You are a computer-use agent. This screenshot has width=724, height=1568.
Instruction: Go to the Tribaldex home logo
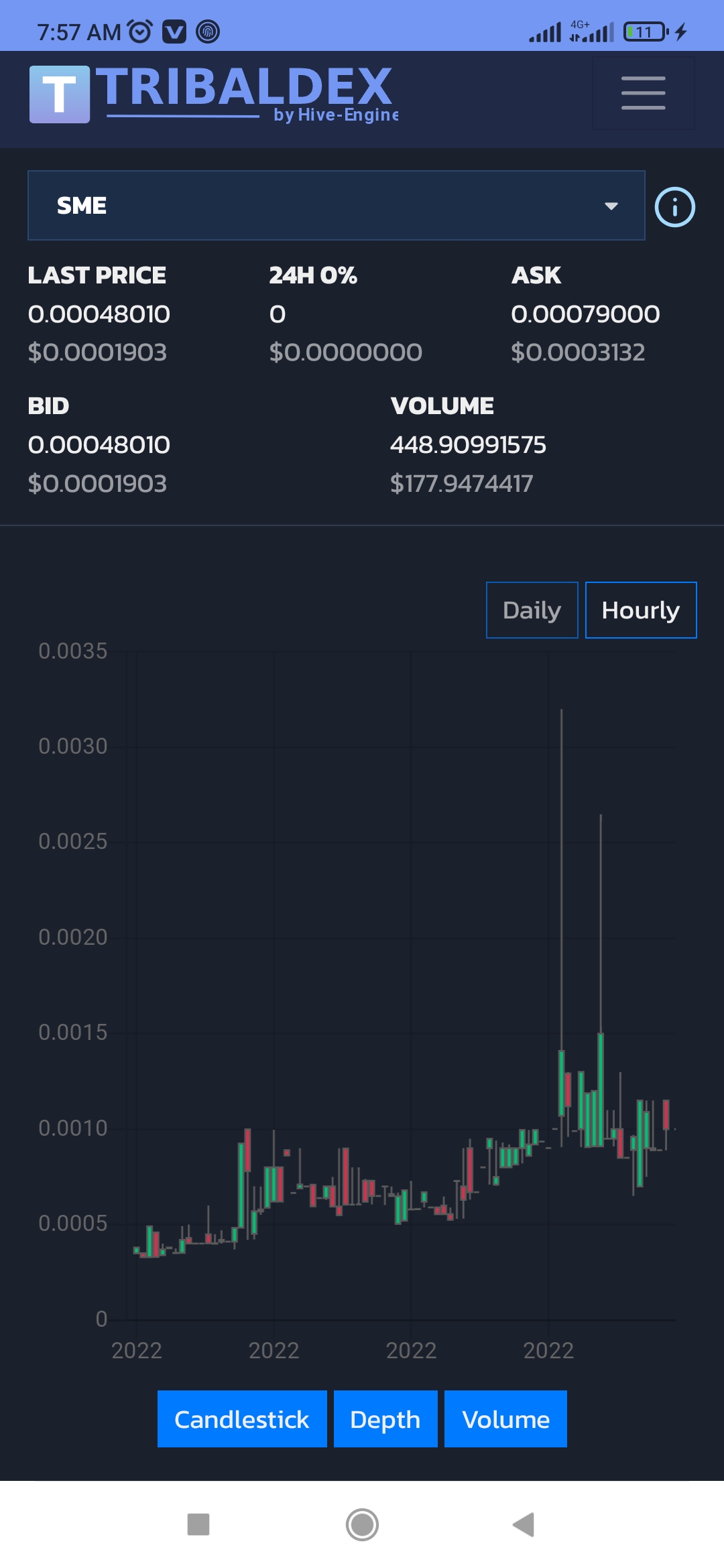(x=214, y=94)
